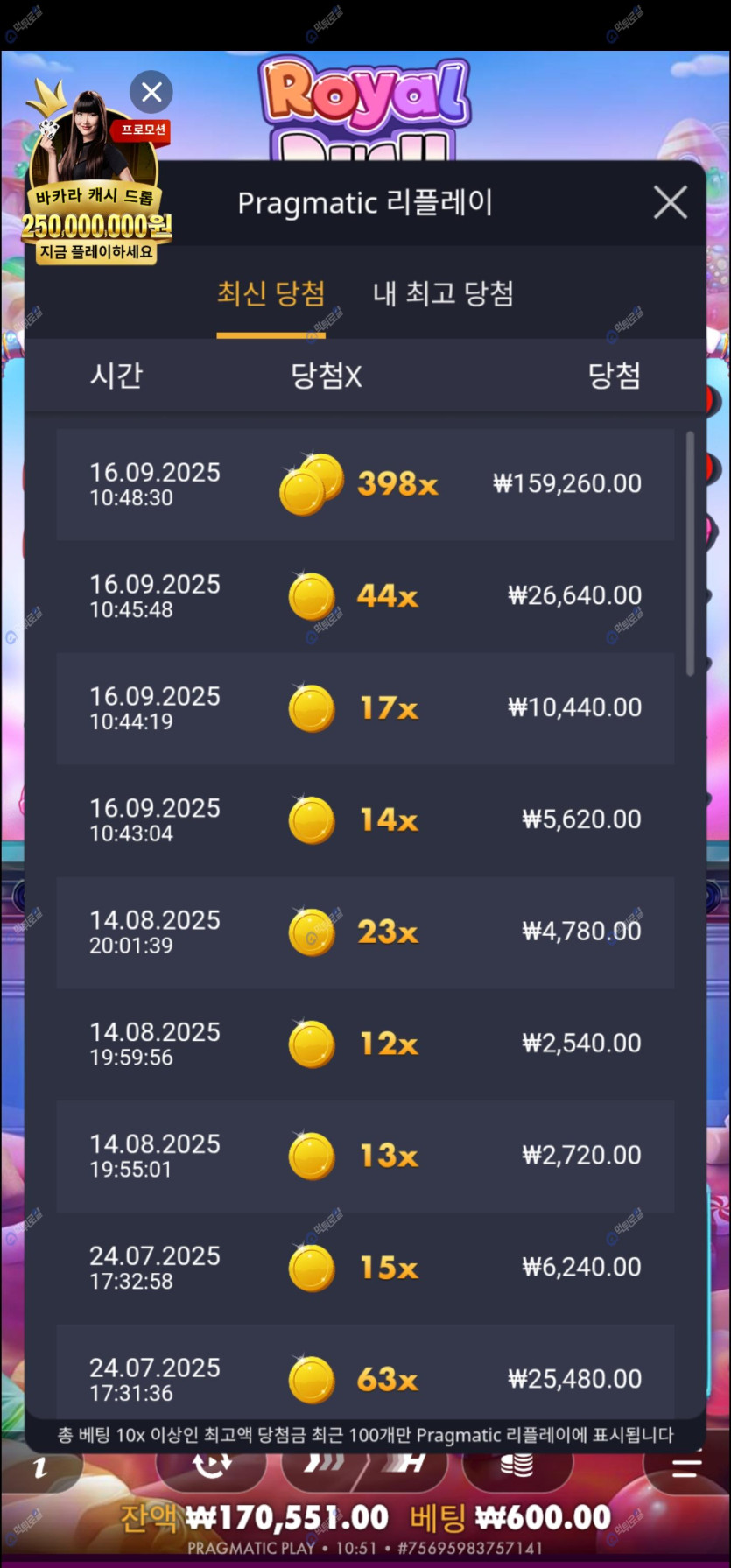Image resolution: width=731 pixels, height=1568 pixels.
Task: Open the 13x replay from 19:55:01
Action: pyautogui.click(x=365, y=1157)
